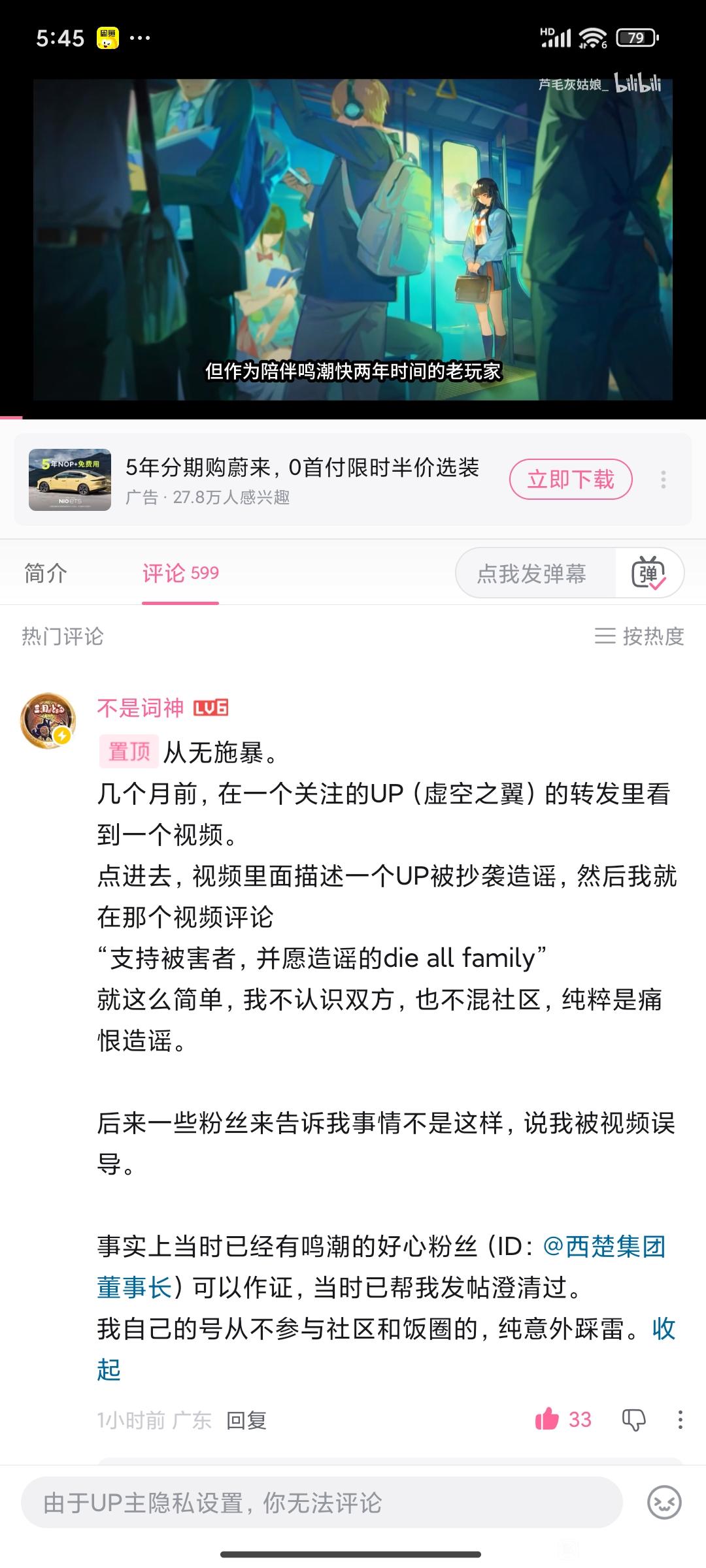Open the ad's three-dot options menu

coord(663,480)
